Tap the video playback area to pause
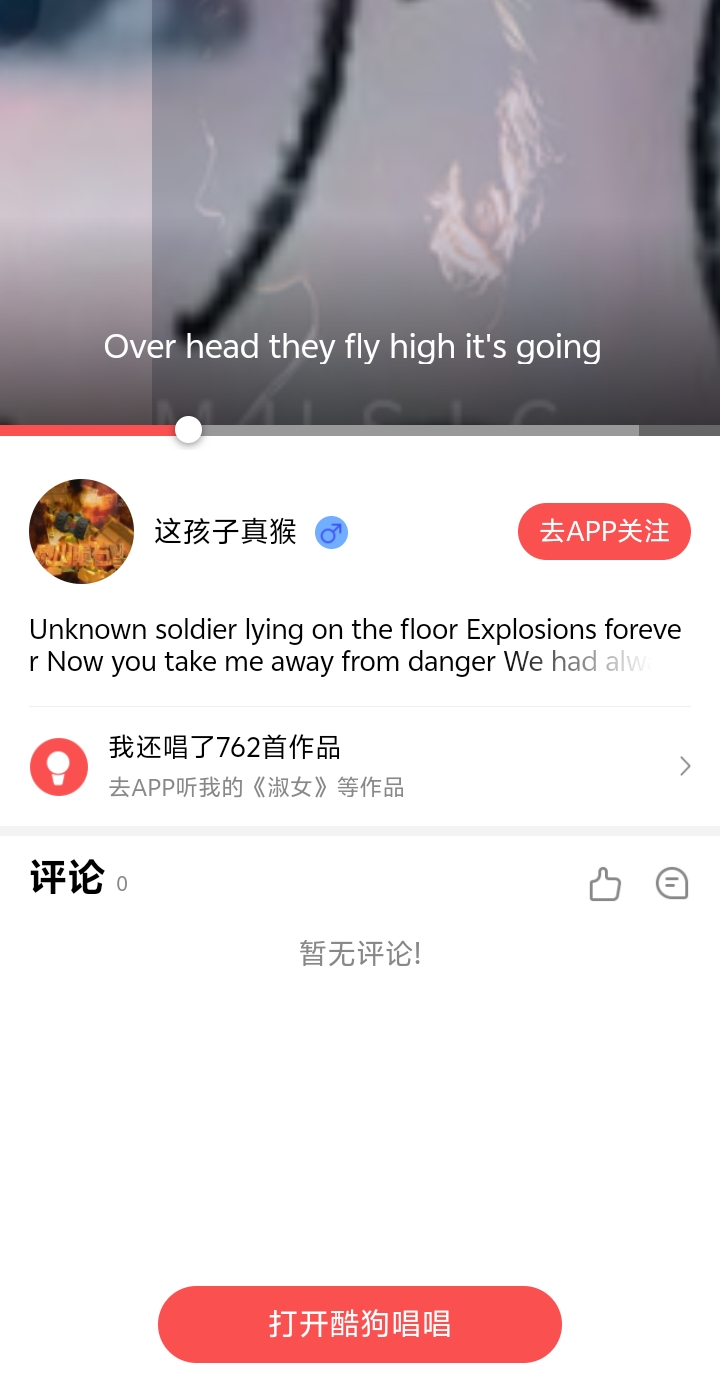This screenshot has height=1386, width=720. click(360, 200)
